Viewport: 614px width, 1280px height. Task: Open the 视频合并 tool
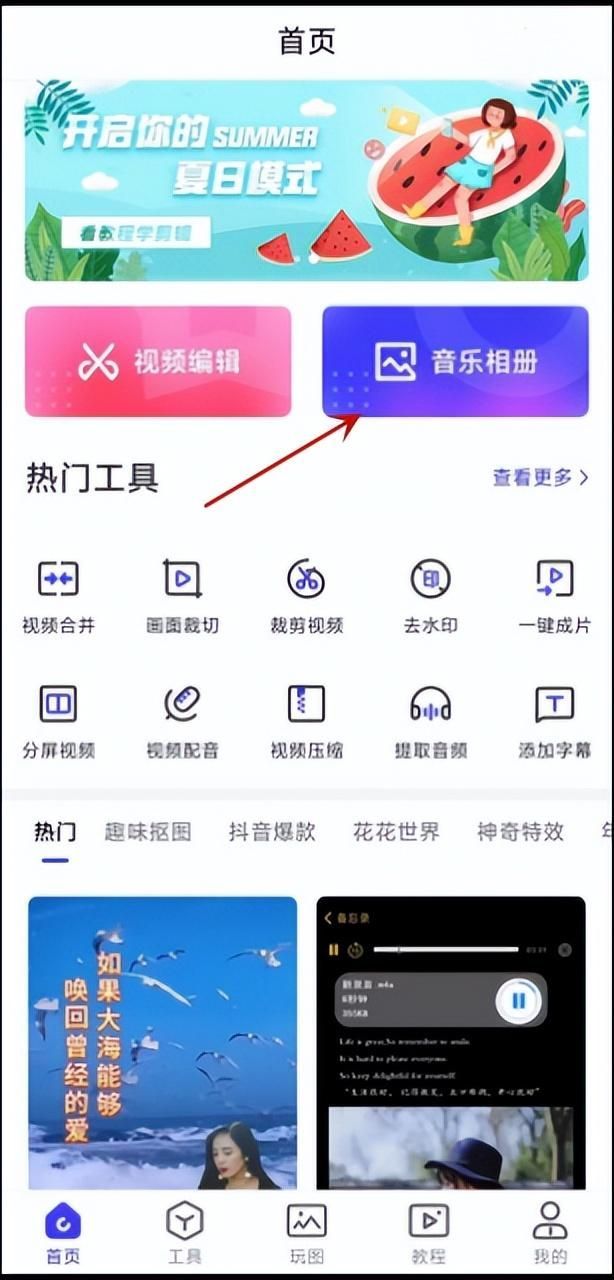click(58, 596)
